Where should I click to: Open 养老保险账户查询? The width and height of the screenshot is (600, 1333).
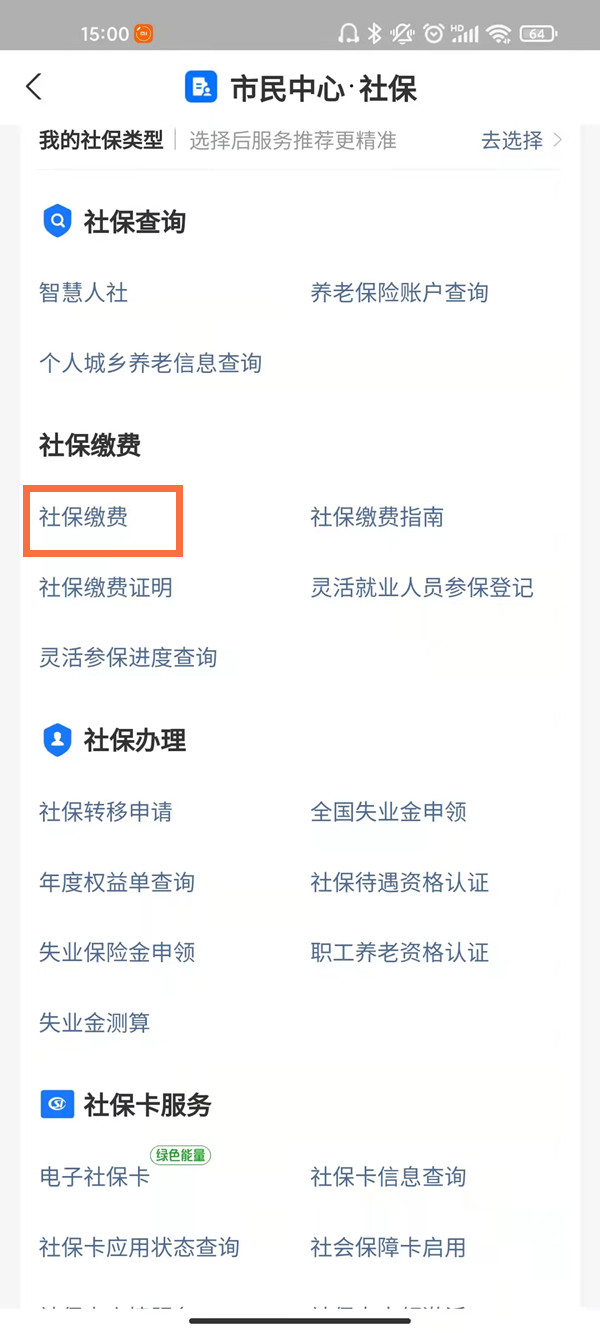pos(399,293)
